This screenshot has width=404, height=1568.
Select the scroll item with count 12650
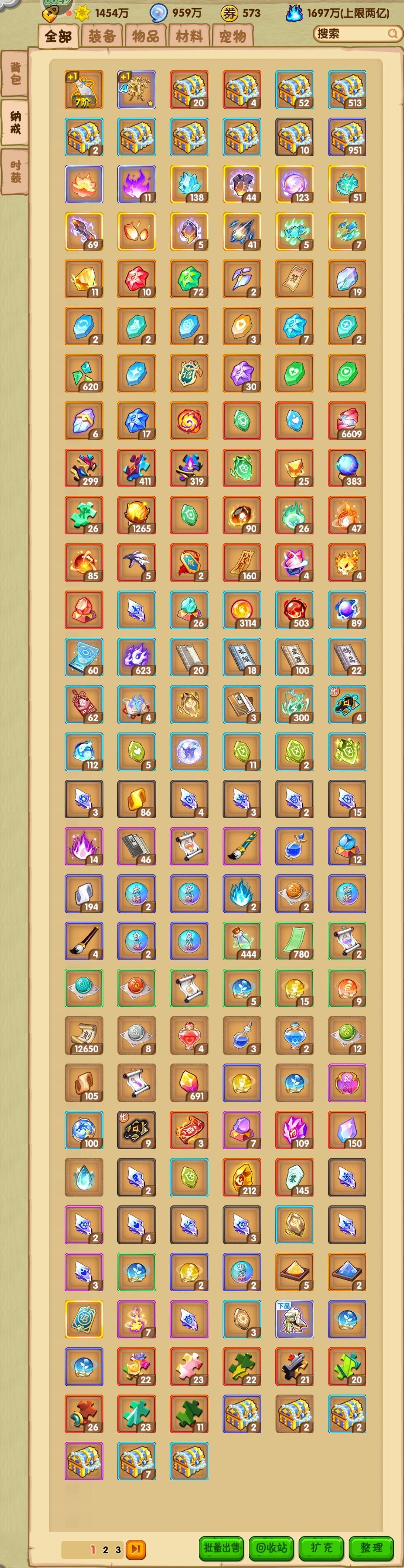point(84,1035)
